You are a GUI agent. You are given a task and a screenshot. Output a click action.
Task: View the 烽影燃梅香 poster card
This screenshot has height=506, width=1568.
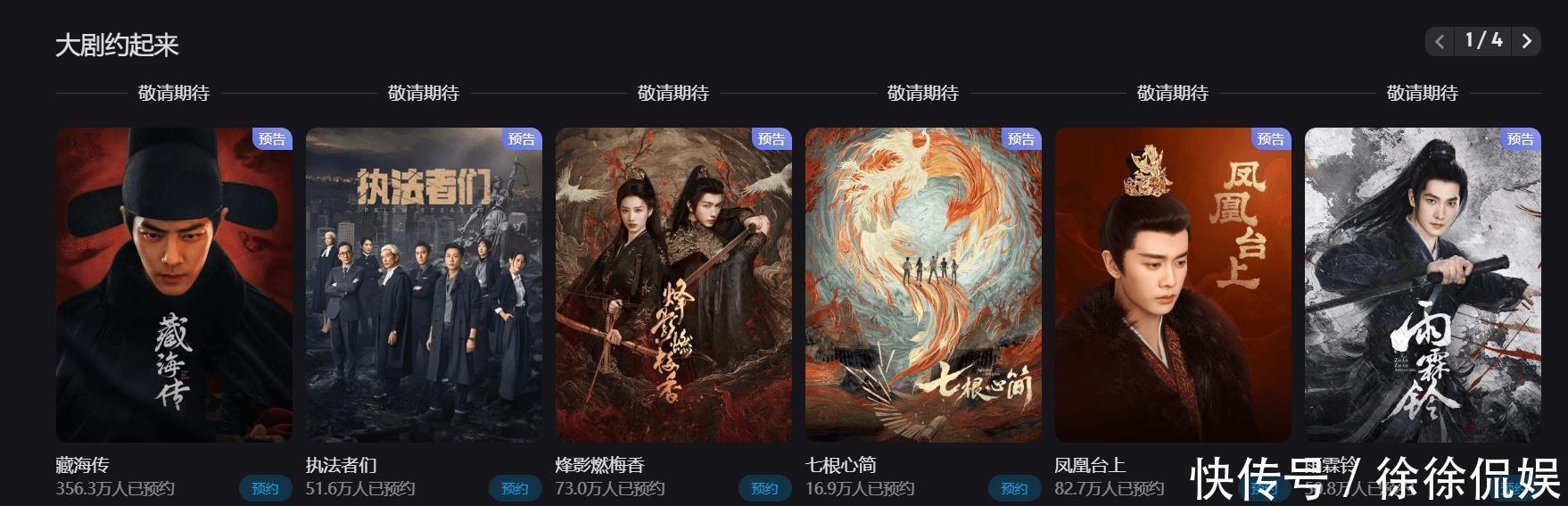point(673,285)
